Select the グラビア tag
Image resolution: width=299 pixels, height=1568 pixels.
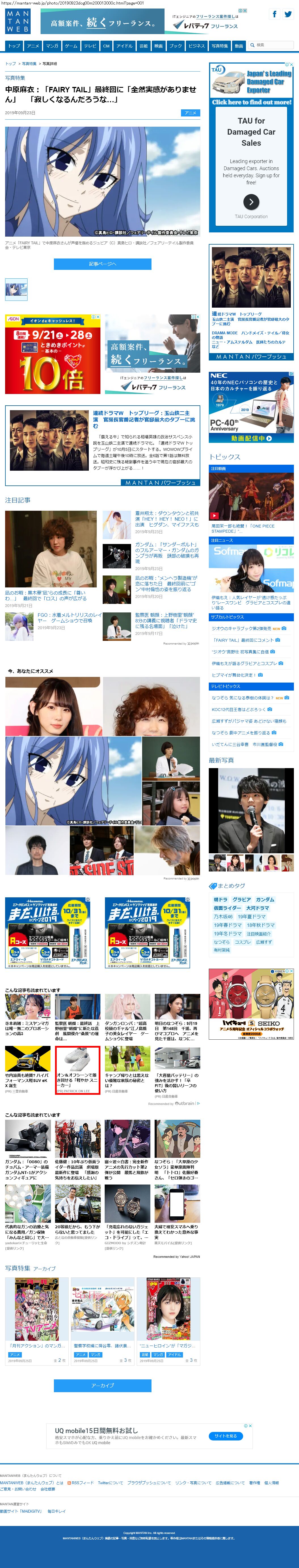pos(241,899)
